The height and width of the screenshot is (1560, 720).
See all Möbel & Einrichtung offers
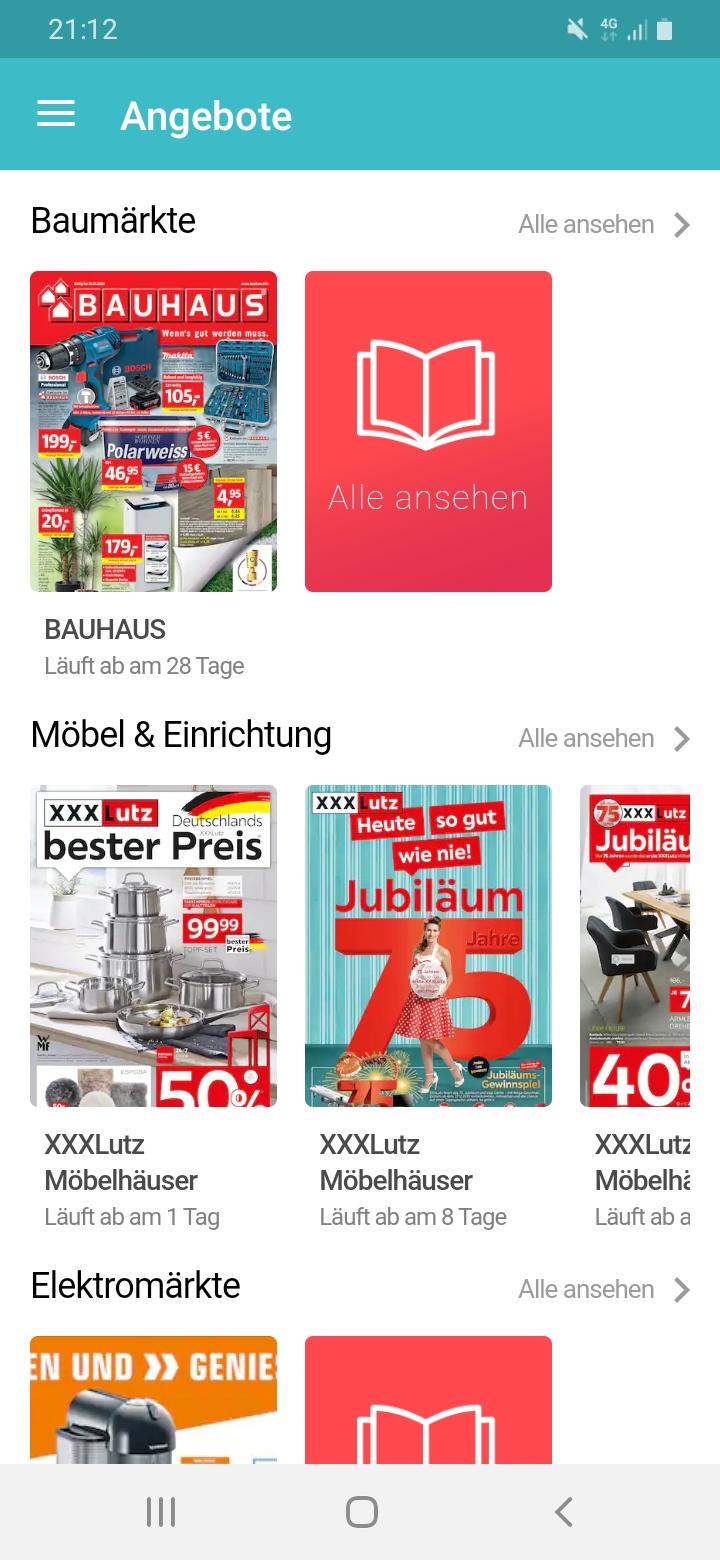click(604, 739)
